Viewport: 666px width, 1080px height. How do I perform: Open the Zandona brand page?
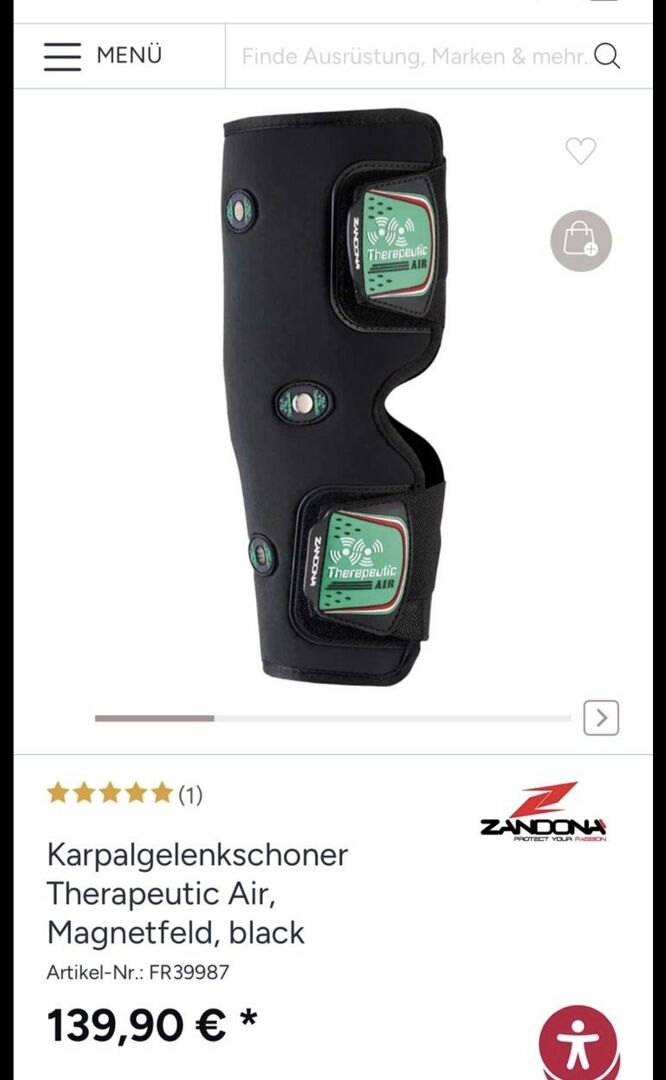[x=543, y=813]
